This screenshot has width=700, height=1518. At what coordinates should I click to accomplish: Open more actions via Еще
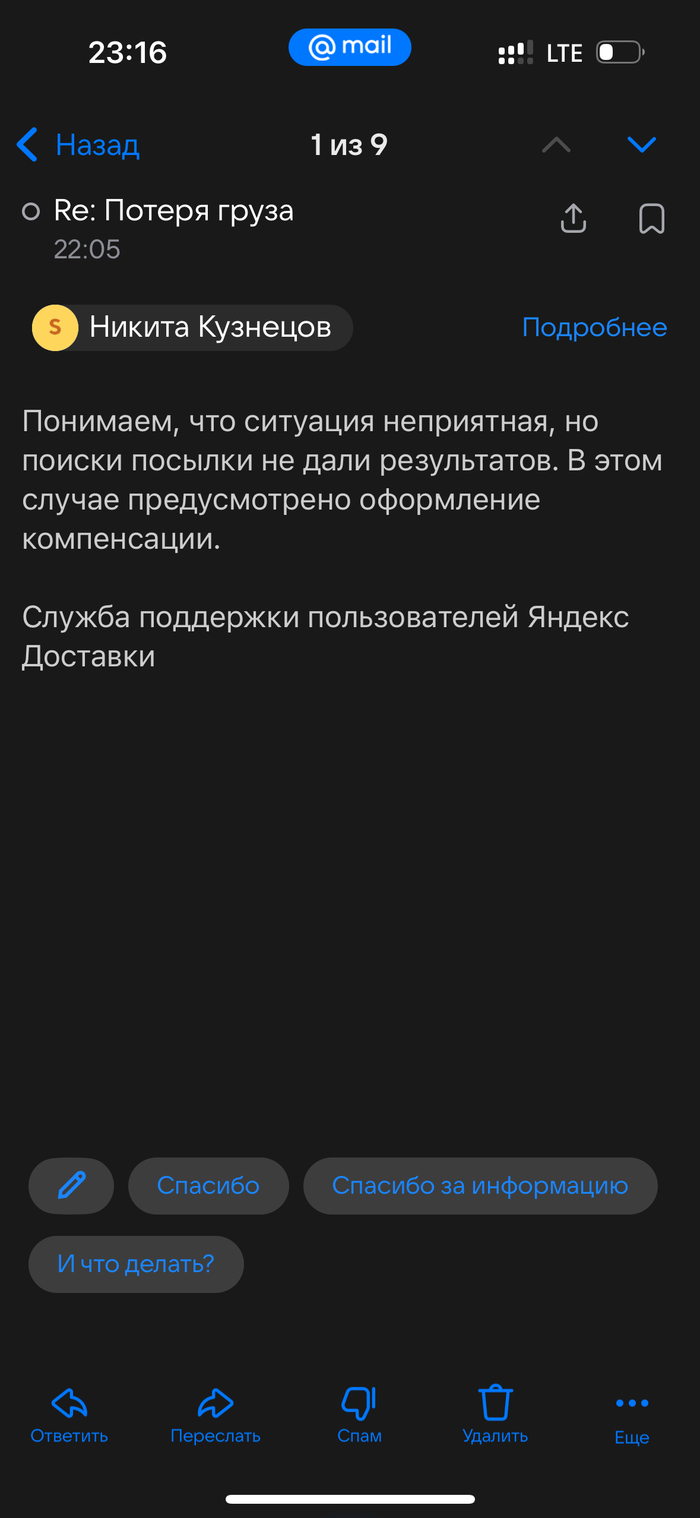tap(632, 1415)
